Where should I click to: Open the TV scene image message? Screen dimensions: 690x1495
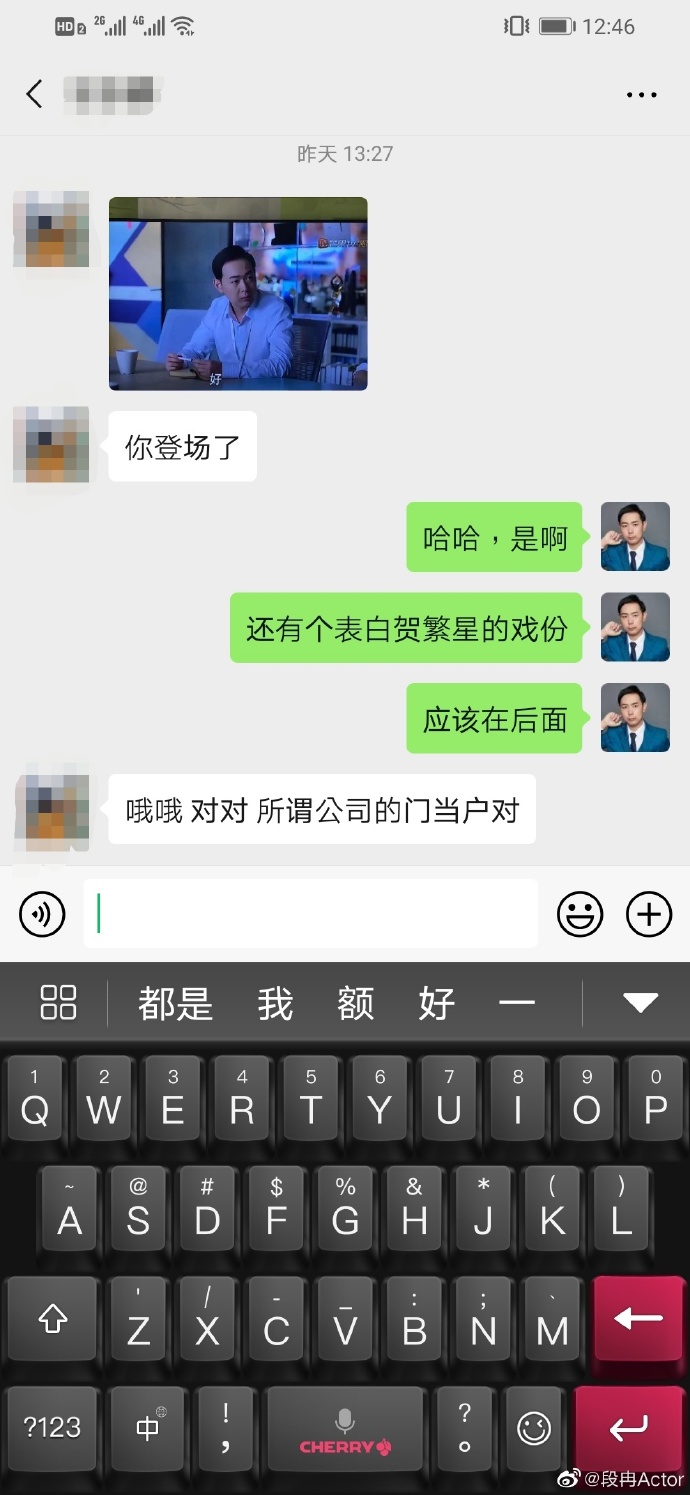[238, 293]
